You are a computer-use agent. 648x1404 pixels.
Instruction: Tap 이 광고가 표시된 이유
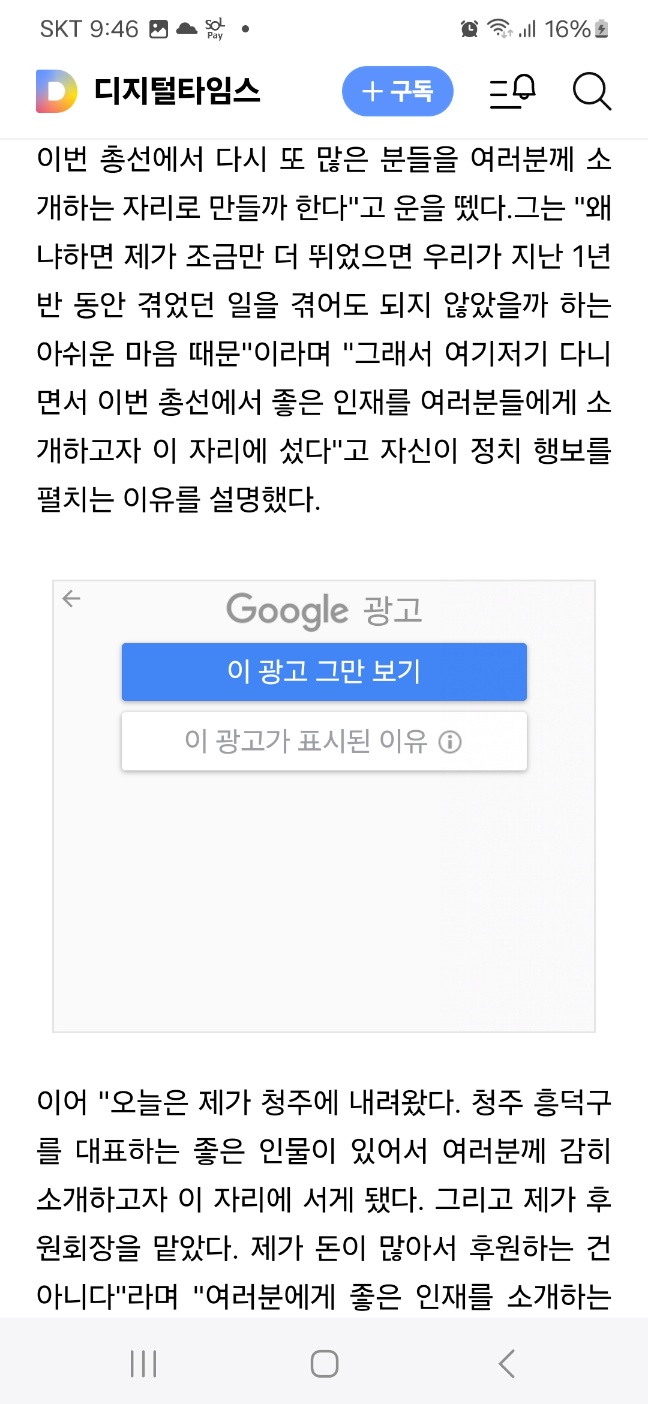point(324,741)
